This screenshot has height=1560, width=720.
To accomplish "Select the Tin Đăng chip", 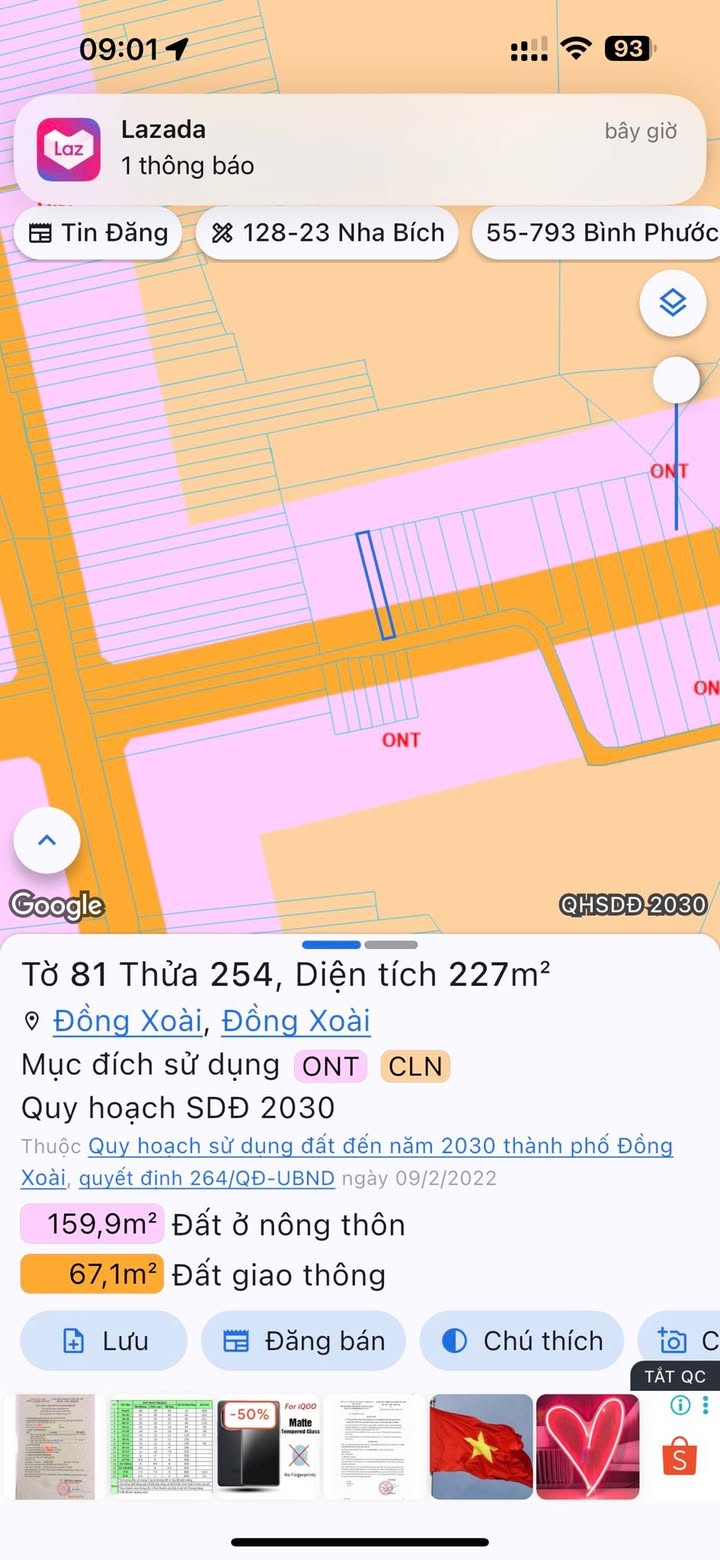I will (x=97, y=233).
